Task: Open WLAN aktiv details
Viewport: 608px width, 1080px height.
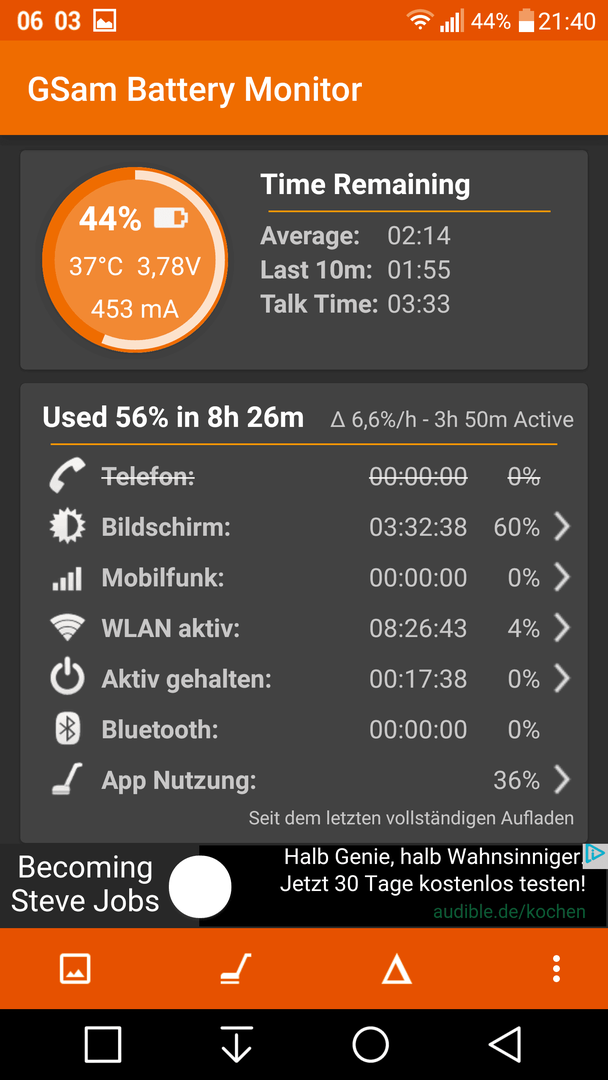Action: [304, 628]
